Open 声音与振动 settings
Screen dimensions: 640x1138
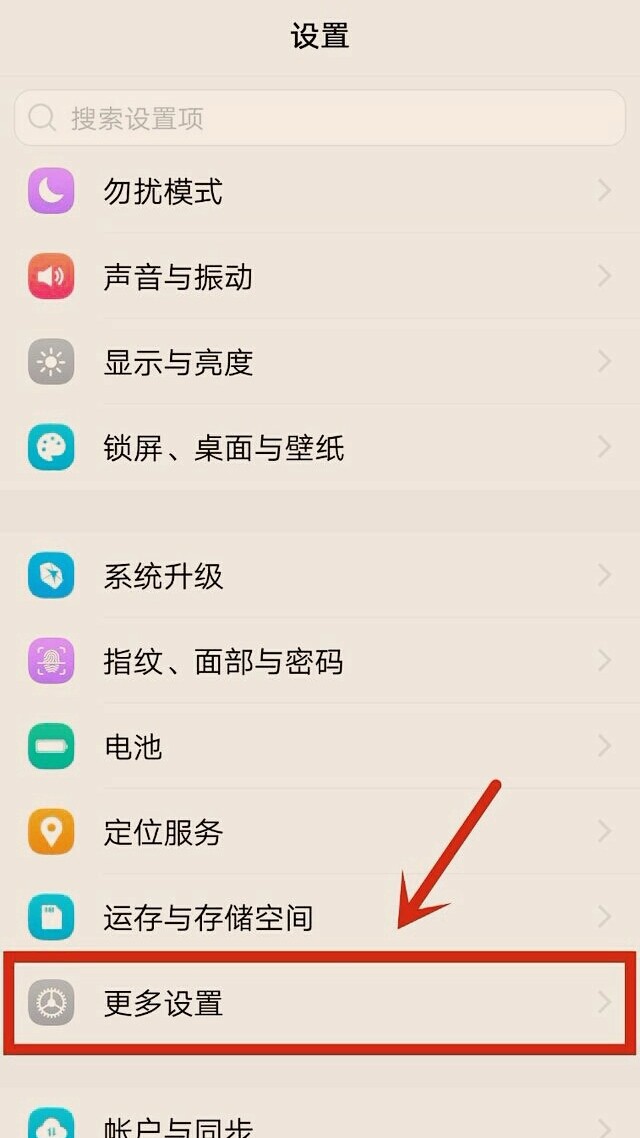click(320, 277)
